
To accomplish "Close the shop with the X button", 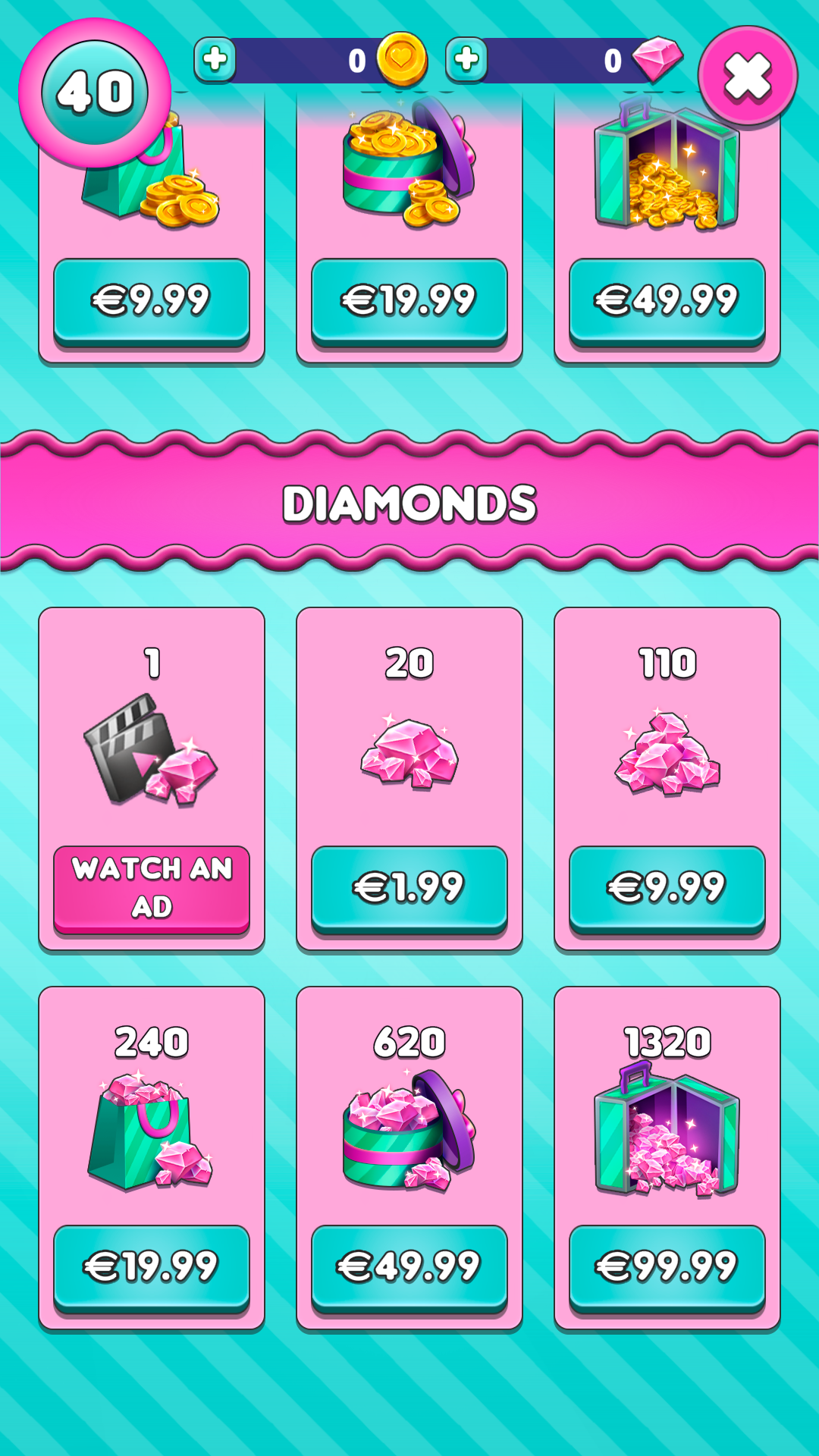I will [x=747, y=77].
